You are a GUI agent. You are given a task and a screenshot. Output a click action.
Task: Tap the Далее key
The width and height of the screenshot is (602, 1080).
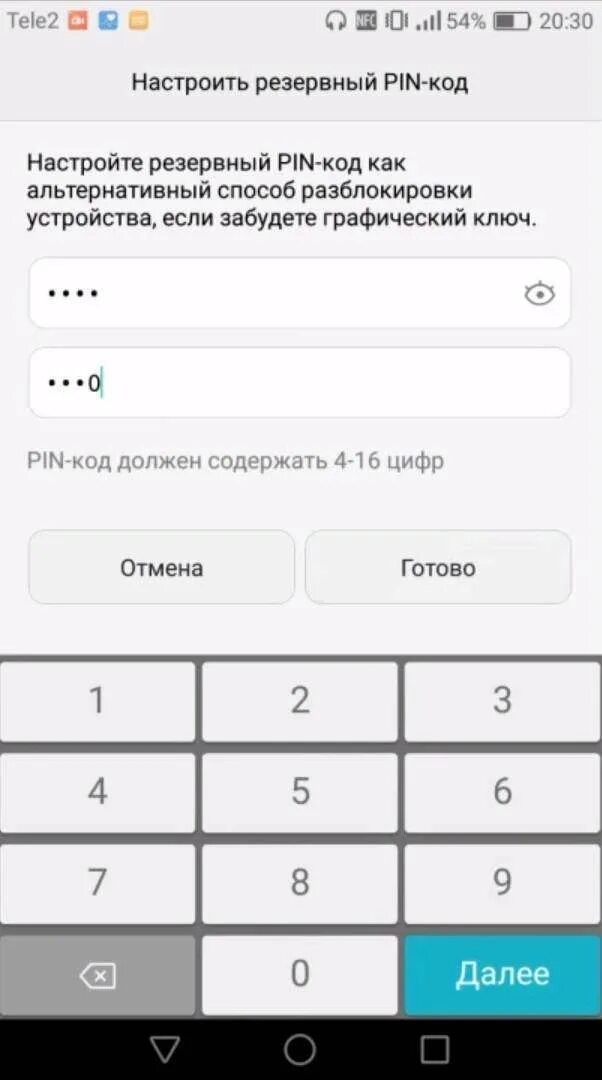point(503,974)
